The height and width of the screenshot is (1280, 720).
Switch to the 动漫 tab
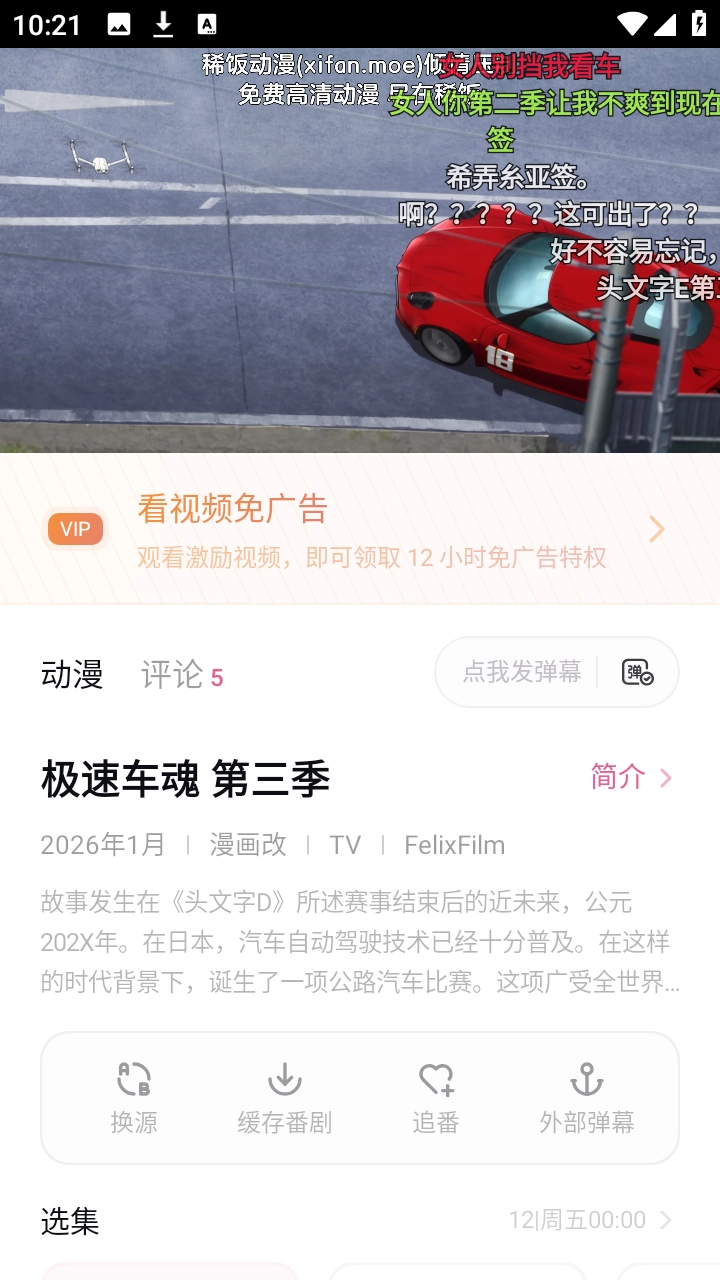pyautogui.click(x=72, y=675)
